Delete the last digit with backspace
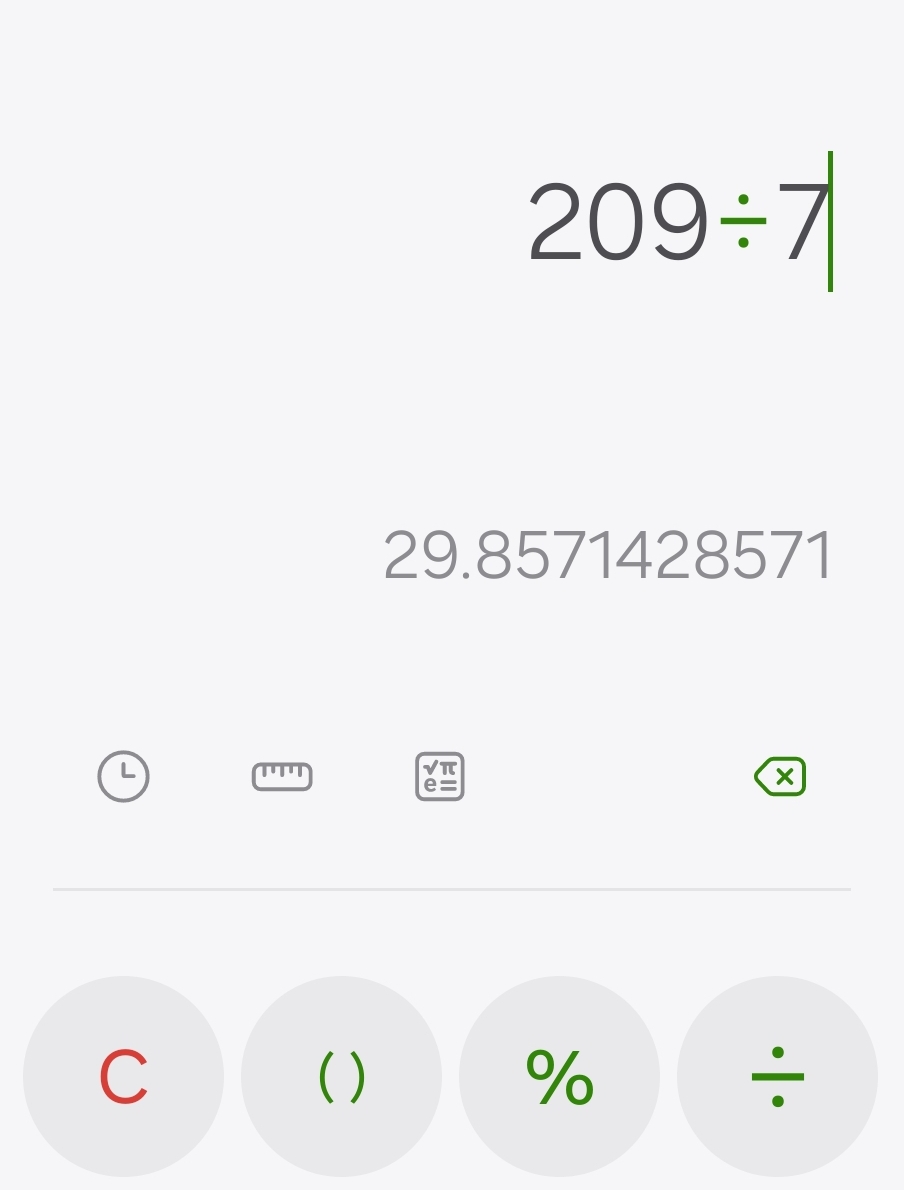 [x=780, y=777]
